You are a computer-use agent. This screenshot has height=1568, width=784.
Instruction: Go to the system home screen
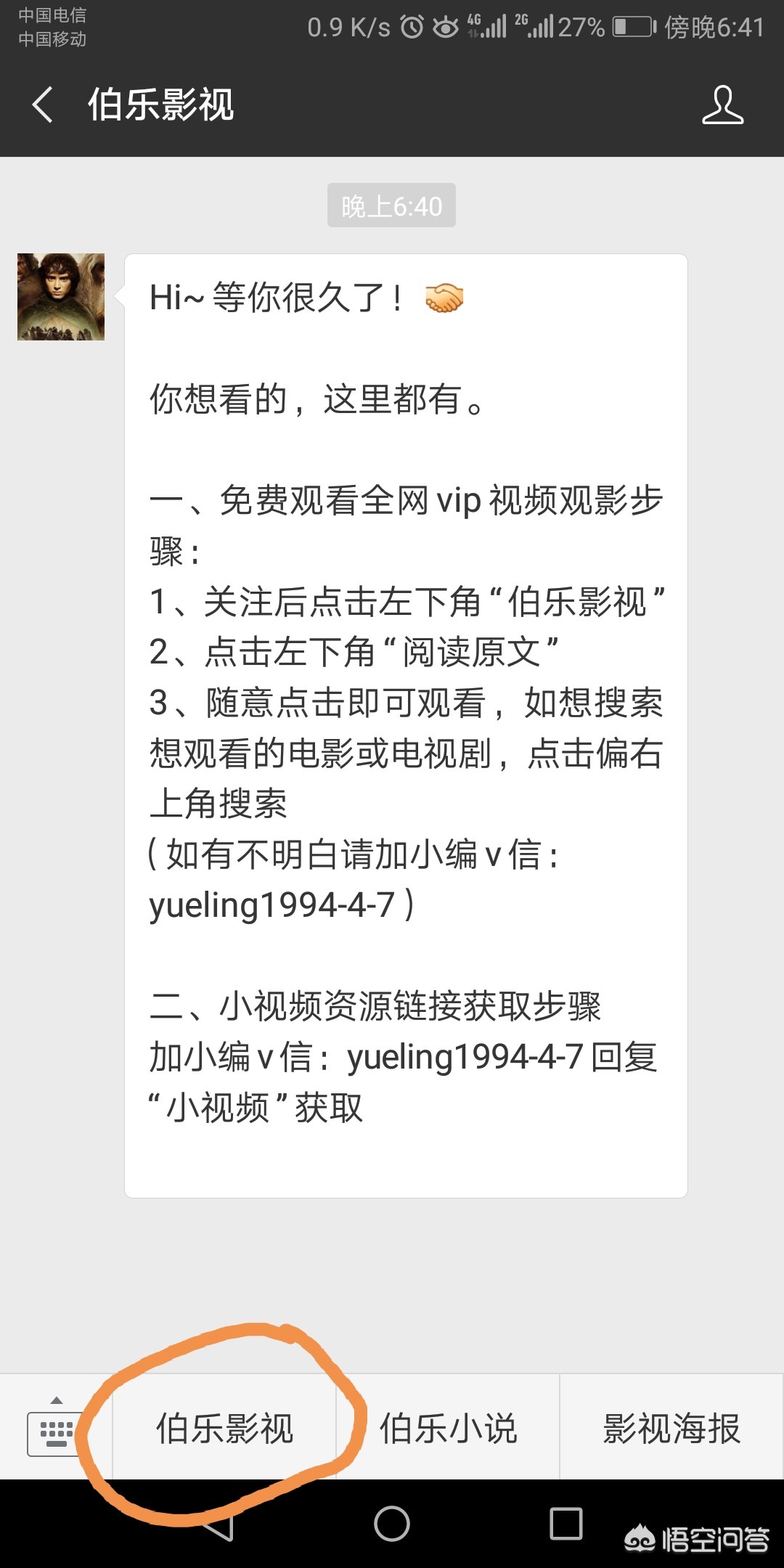(392, 1524)
